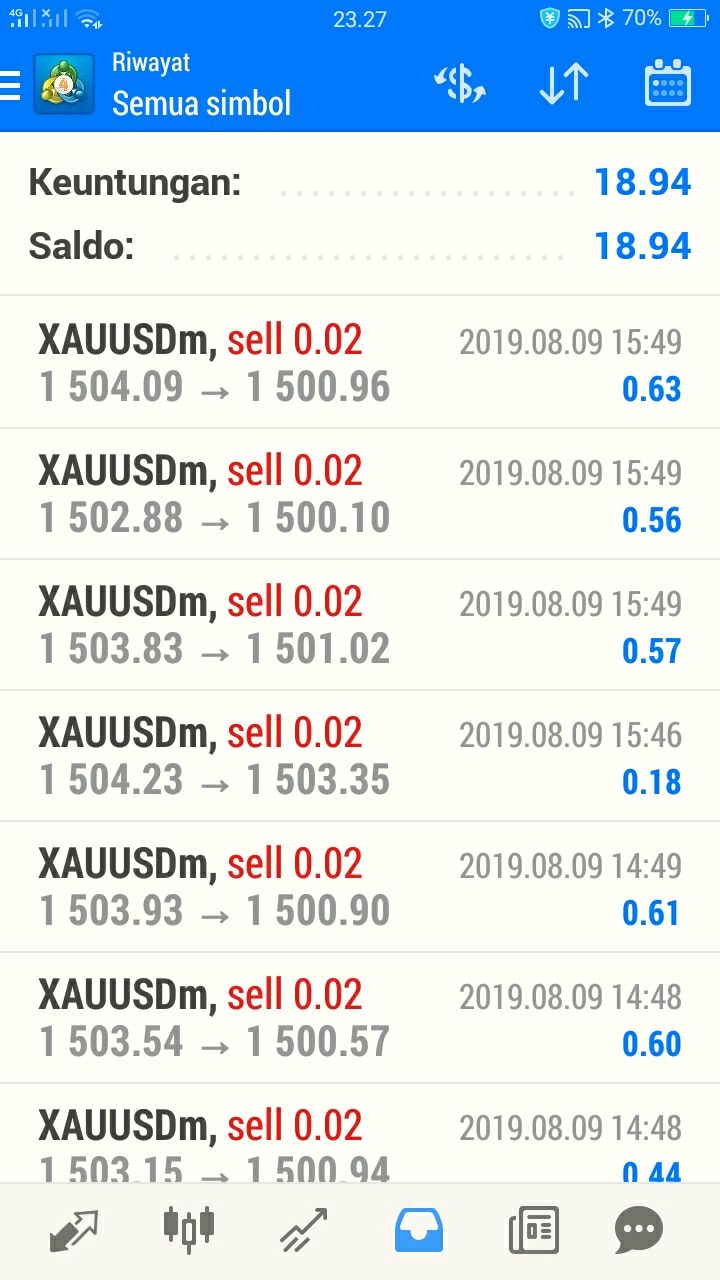Screen dimensions: 720x1280
Task: Select the trade closed at 1 501.02
Action: [360, 626]
